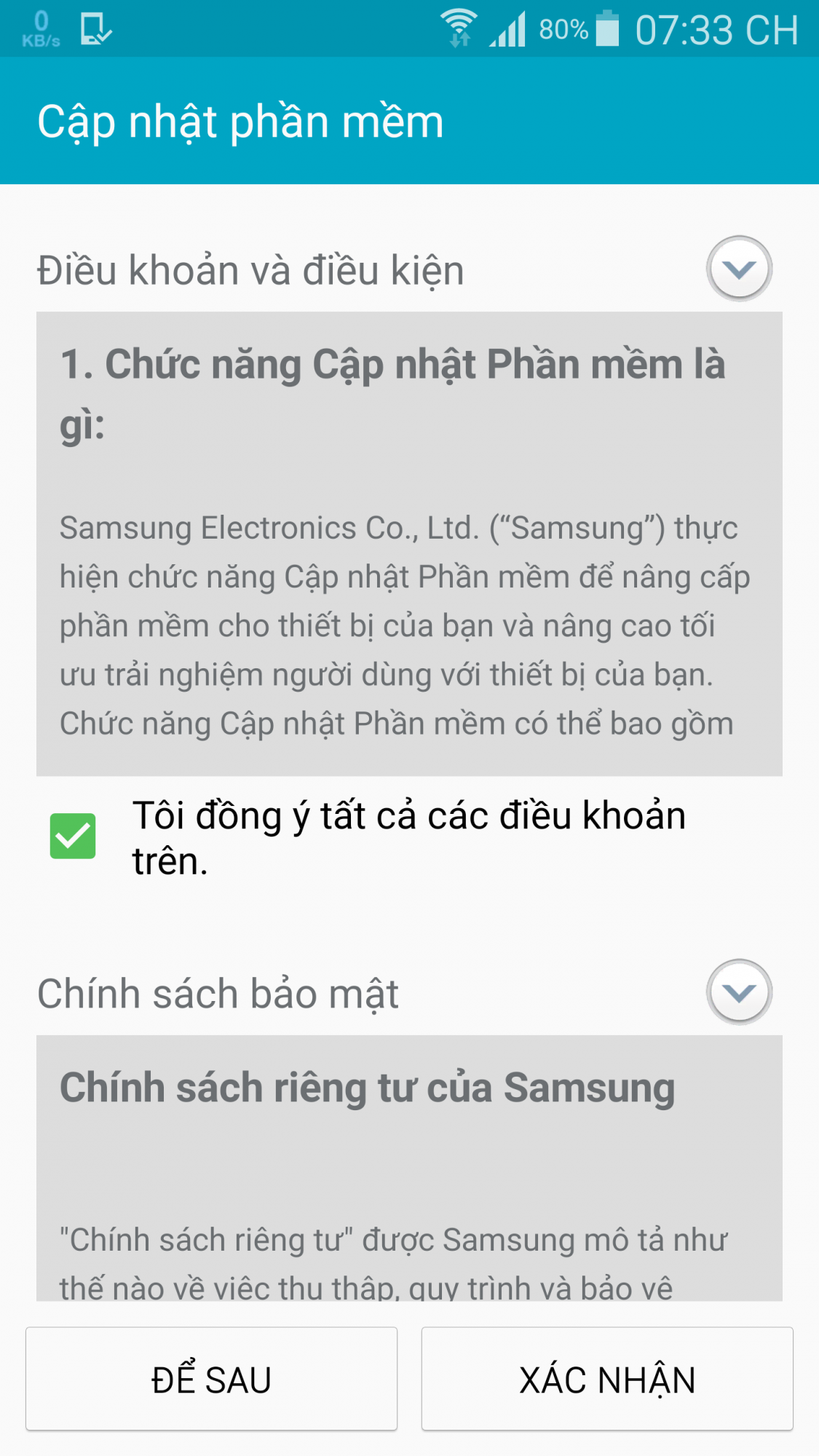Viewport: 819px width, 1456px height.
Task: Uncheck the agree to all terms checkbox
Action: [x=73, y=836]
